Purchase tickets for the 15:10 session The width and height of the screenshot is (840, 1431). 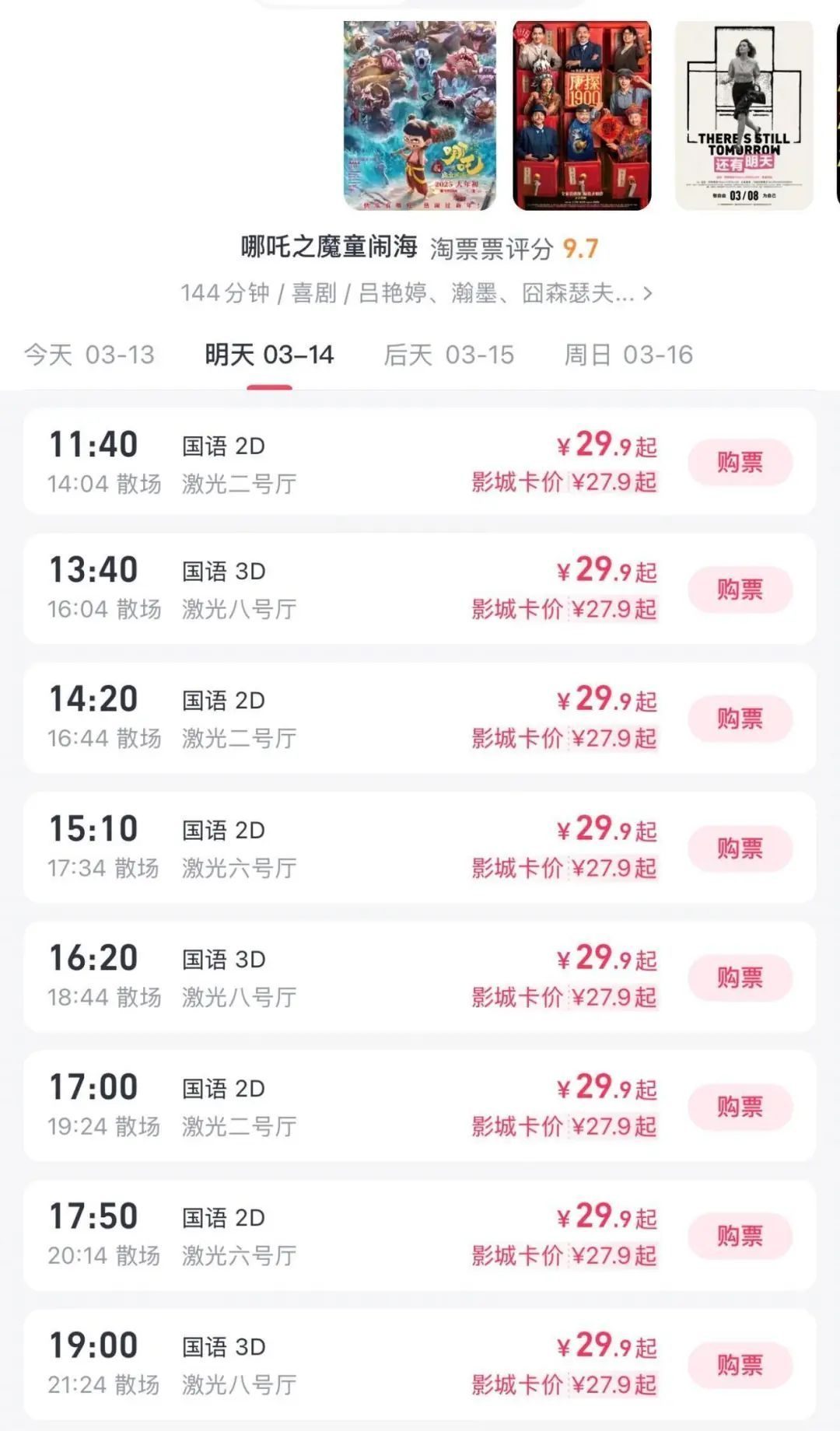pyautogui.click(x=740, y=848)
